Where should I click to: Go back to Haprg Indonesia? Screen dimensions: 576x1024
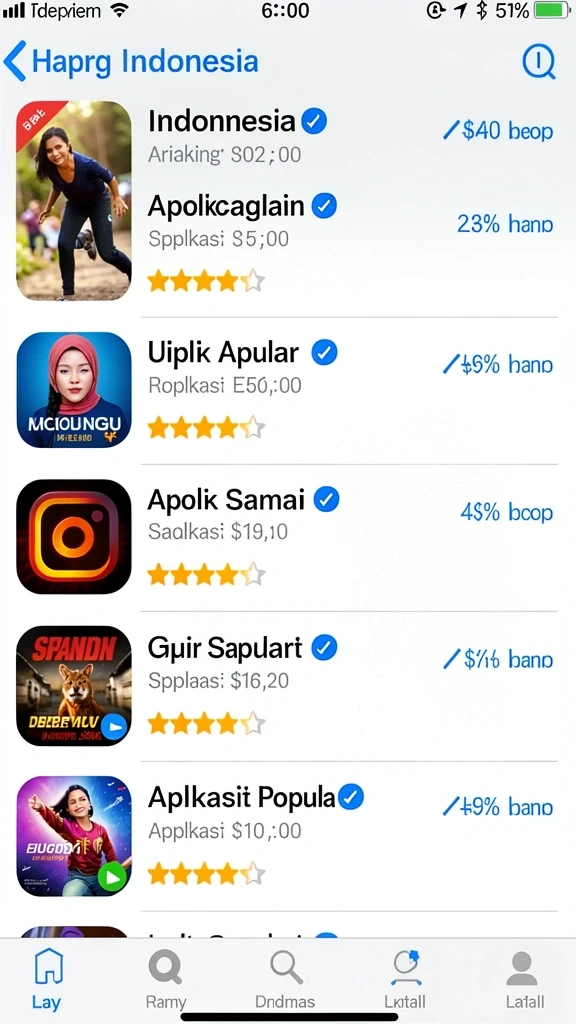pyautogui.click(x=131, y=61)
